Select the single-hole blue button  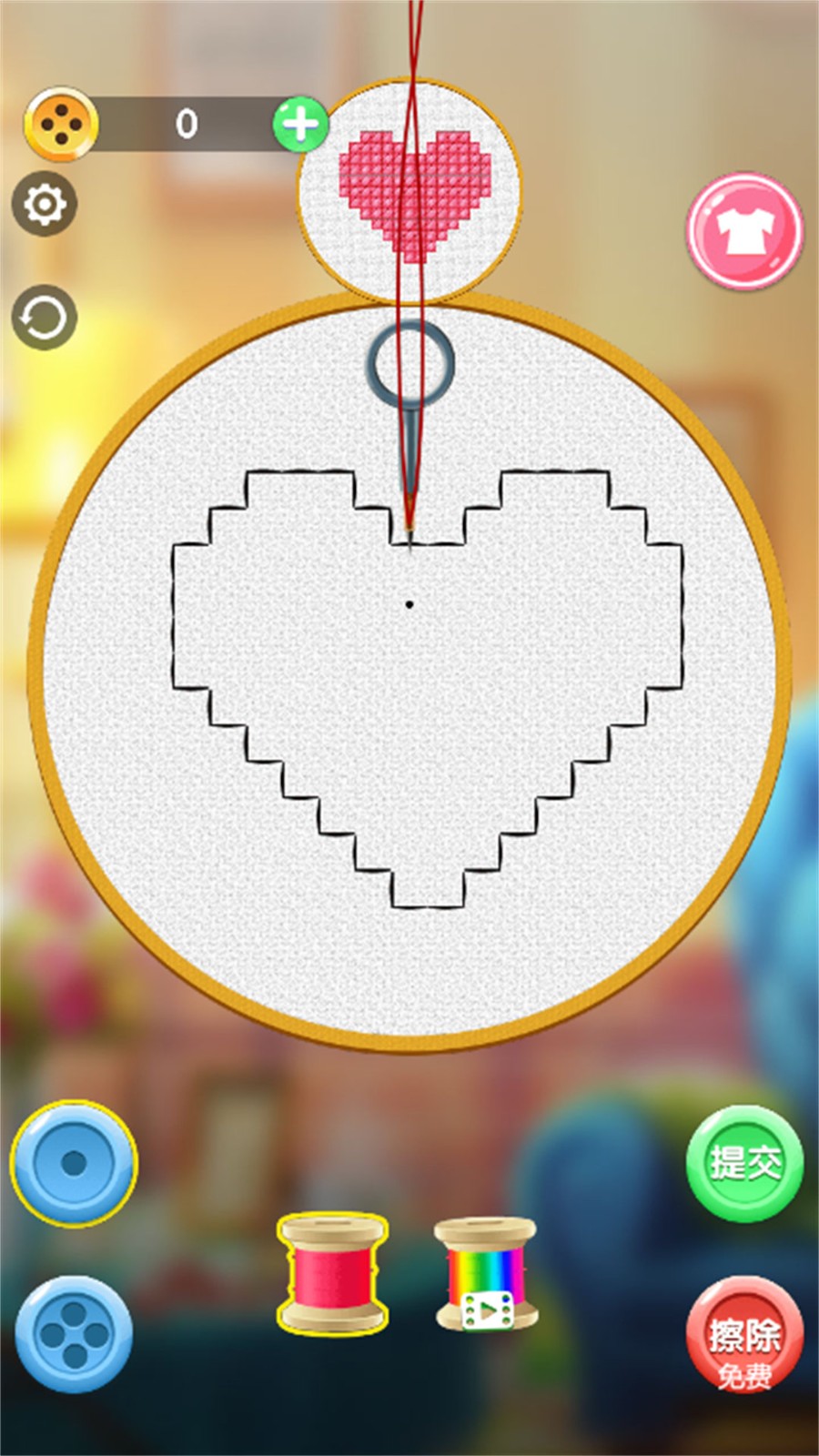(74, 1163)
